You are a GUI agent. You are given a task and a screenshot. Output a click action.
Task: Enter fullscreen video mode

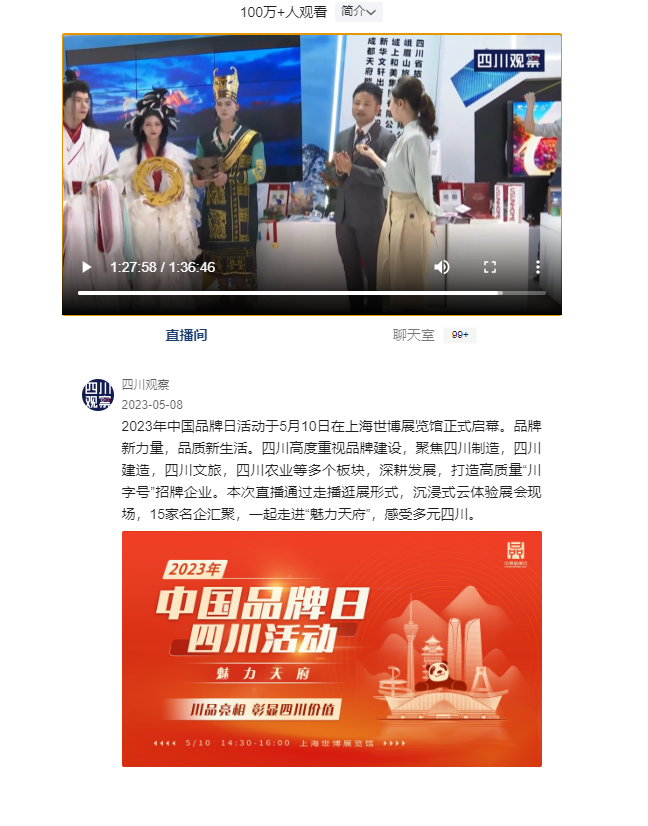point(490,267)
